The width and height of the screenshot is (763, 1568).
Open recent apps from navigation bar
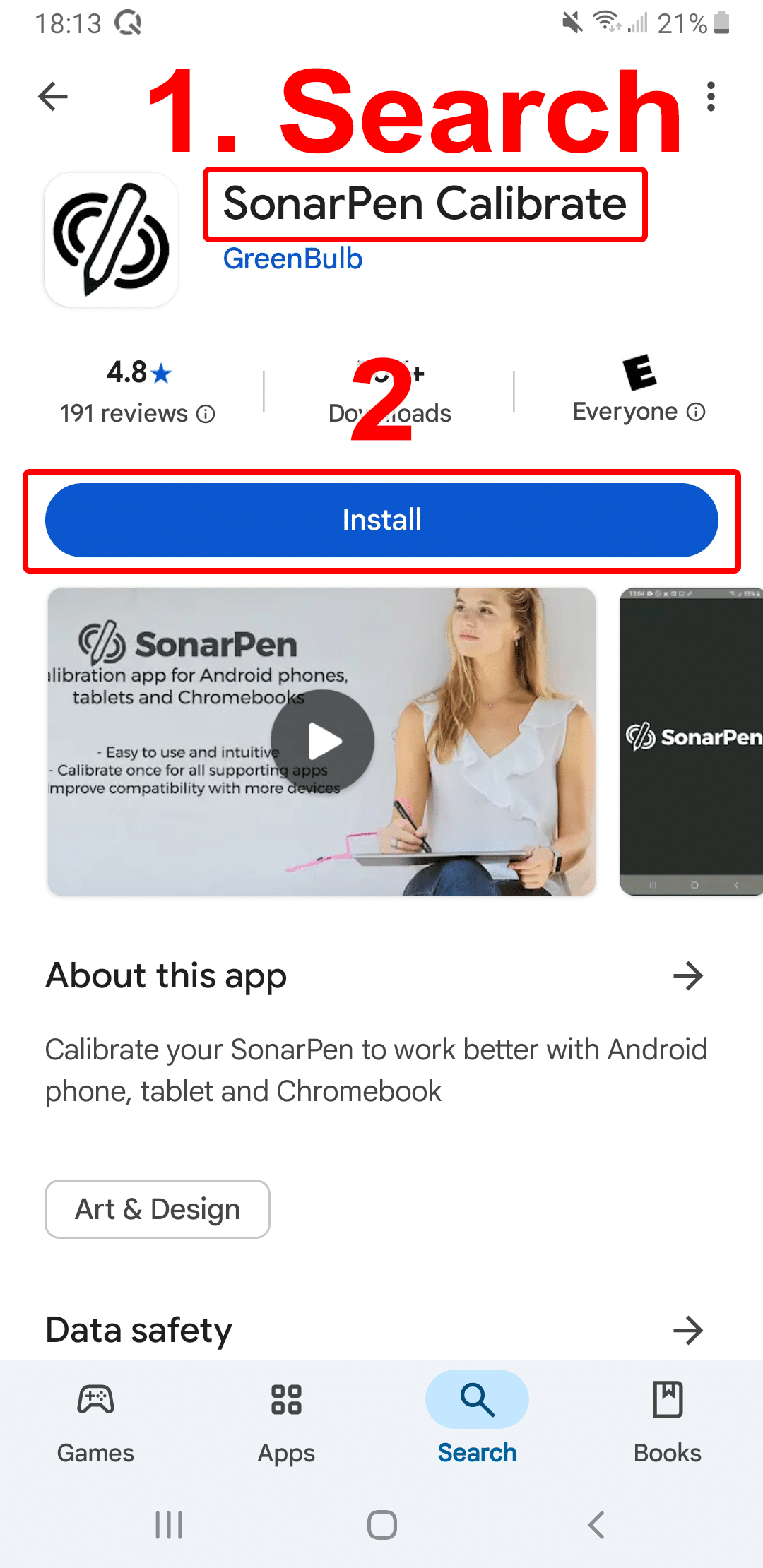click(169, 1525)
